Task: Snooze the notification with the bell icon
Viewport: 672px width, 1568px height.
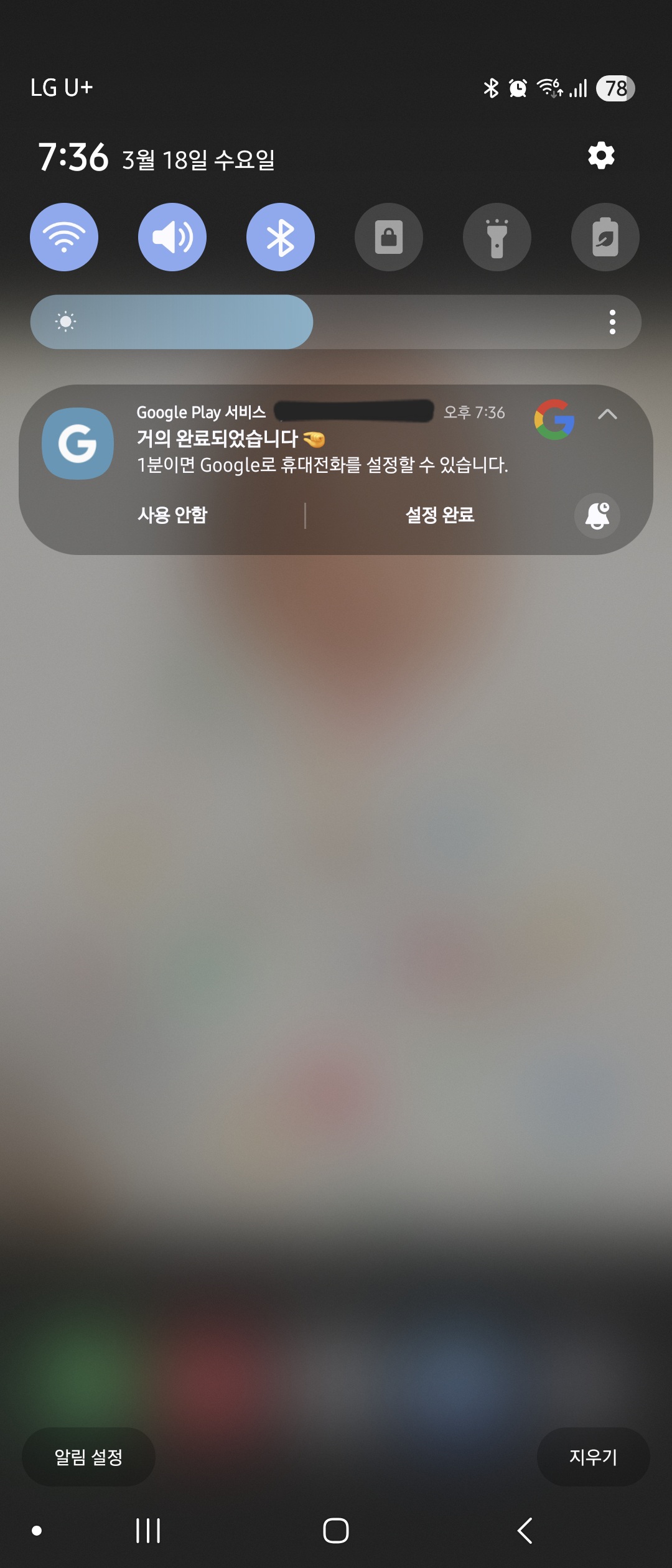Action: point(597,516)
